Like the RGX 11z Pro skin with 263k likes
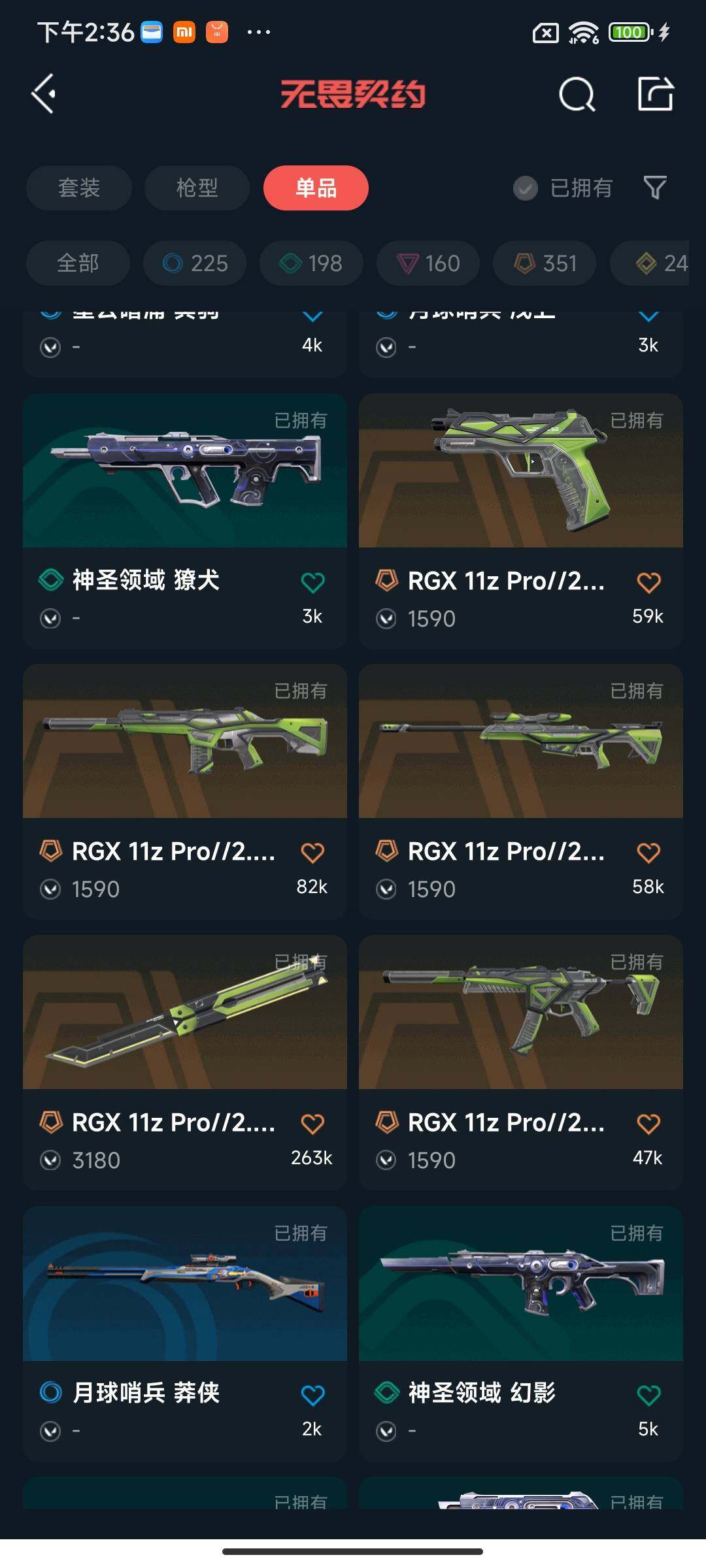This screenshot has width=706, height=1568. 312,1124
